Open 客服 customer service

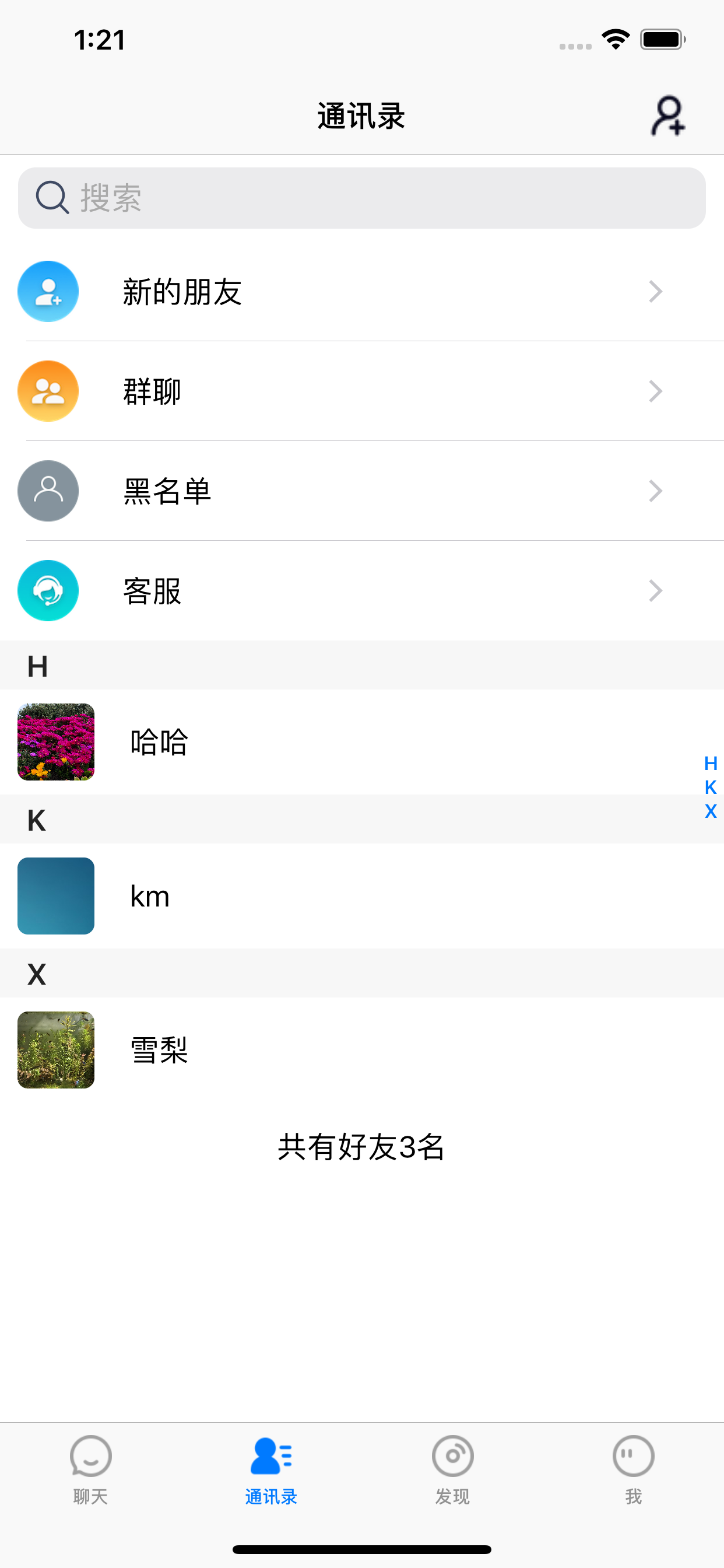[362, 591]
